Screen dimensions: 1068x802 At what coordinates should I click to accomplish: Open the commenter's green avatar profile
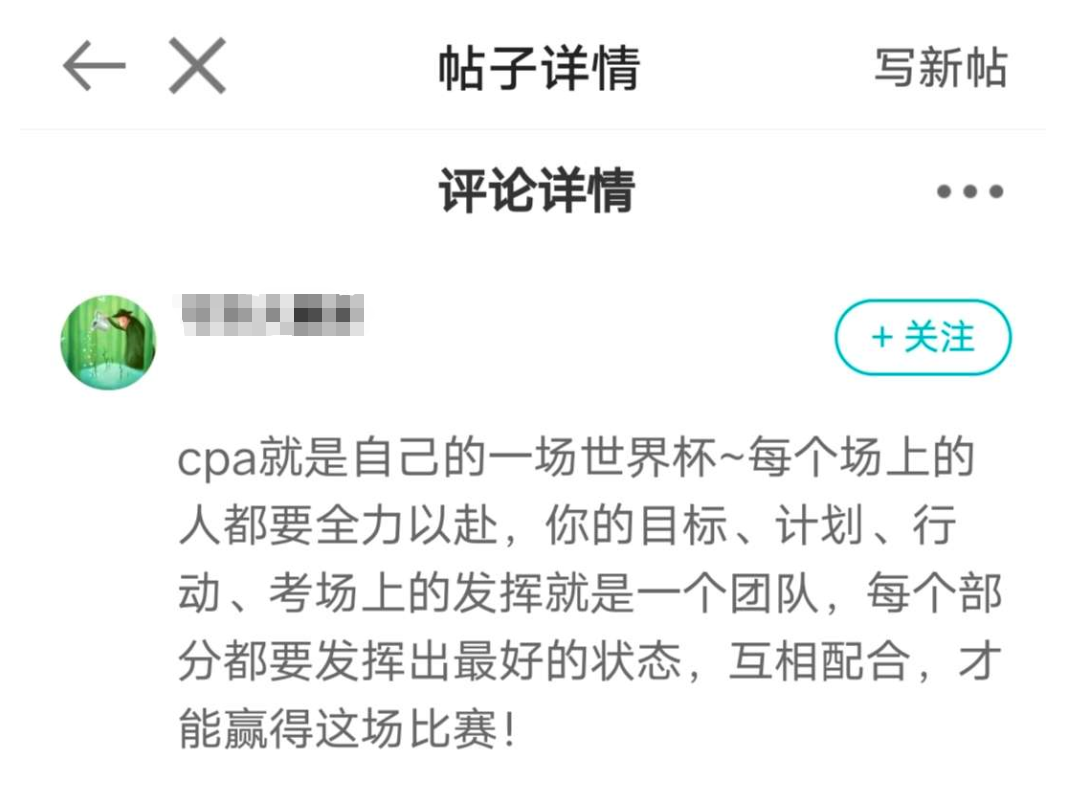[108, 342]
